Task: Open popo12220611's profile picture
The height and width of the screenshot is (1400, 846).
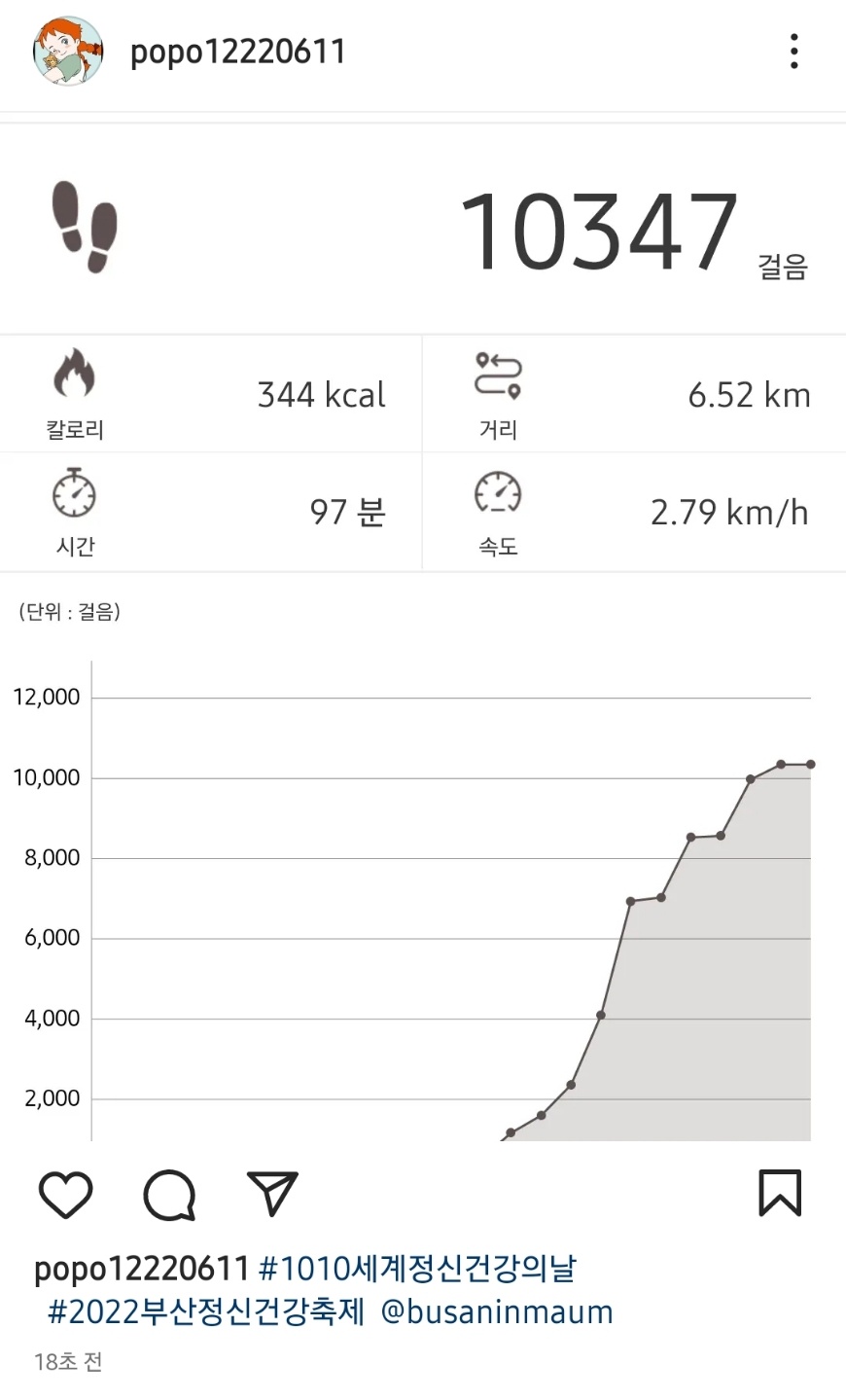Action: 68,51
